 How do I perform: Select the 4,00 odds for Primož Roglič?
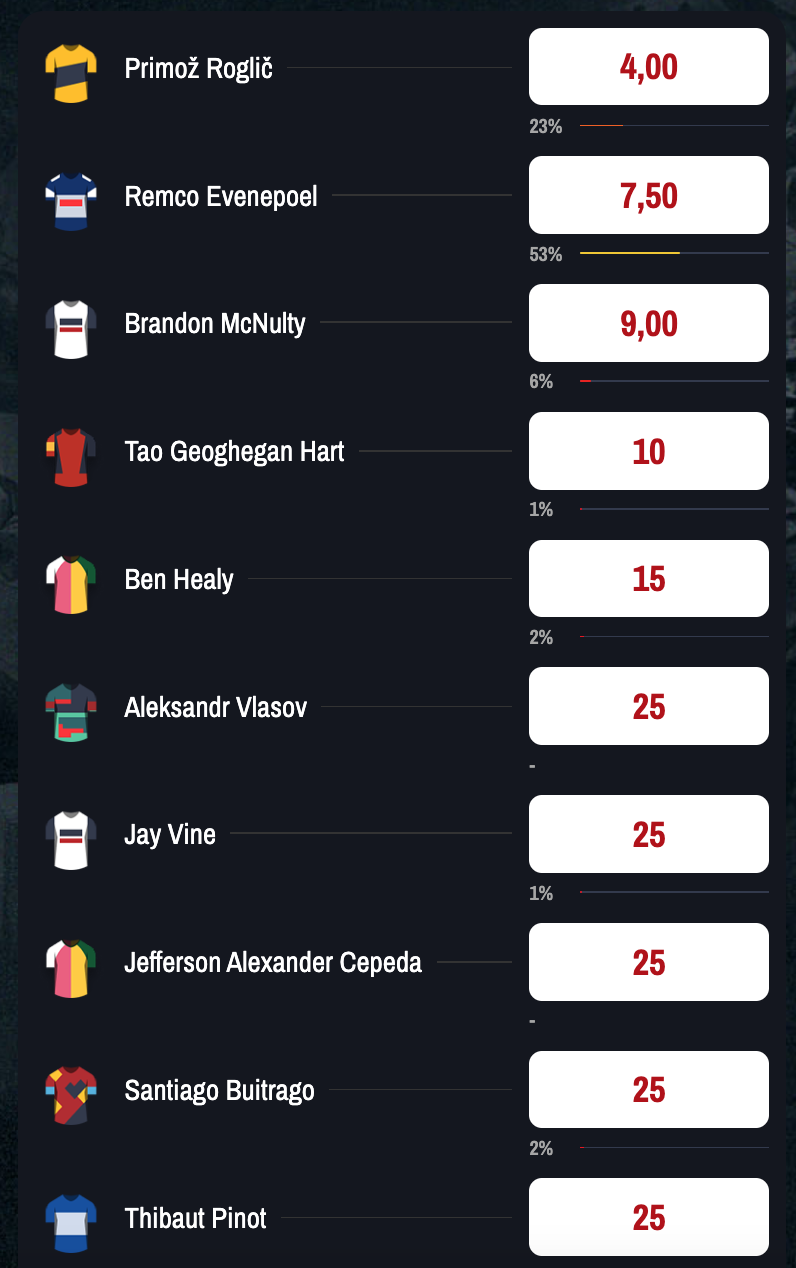click(648, 67)
